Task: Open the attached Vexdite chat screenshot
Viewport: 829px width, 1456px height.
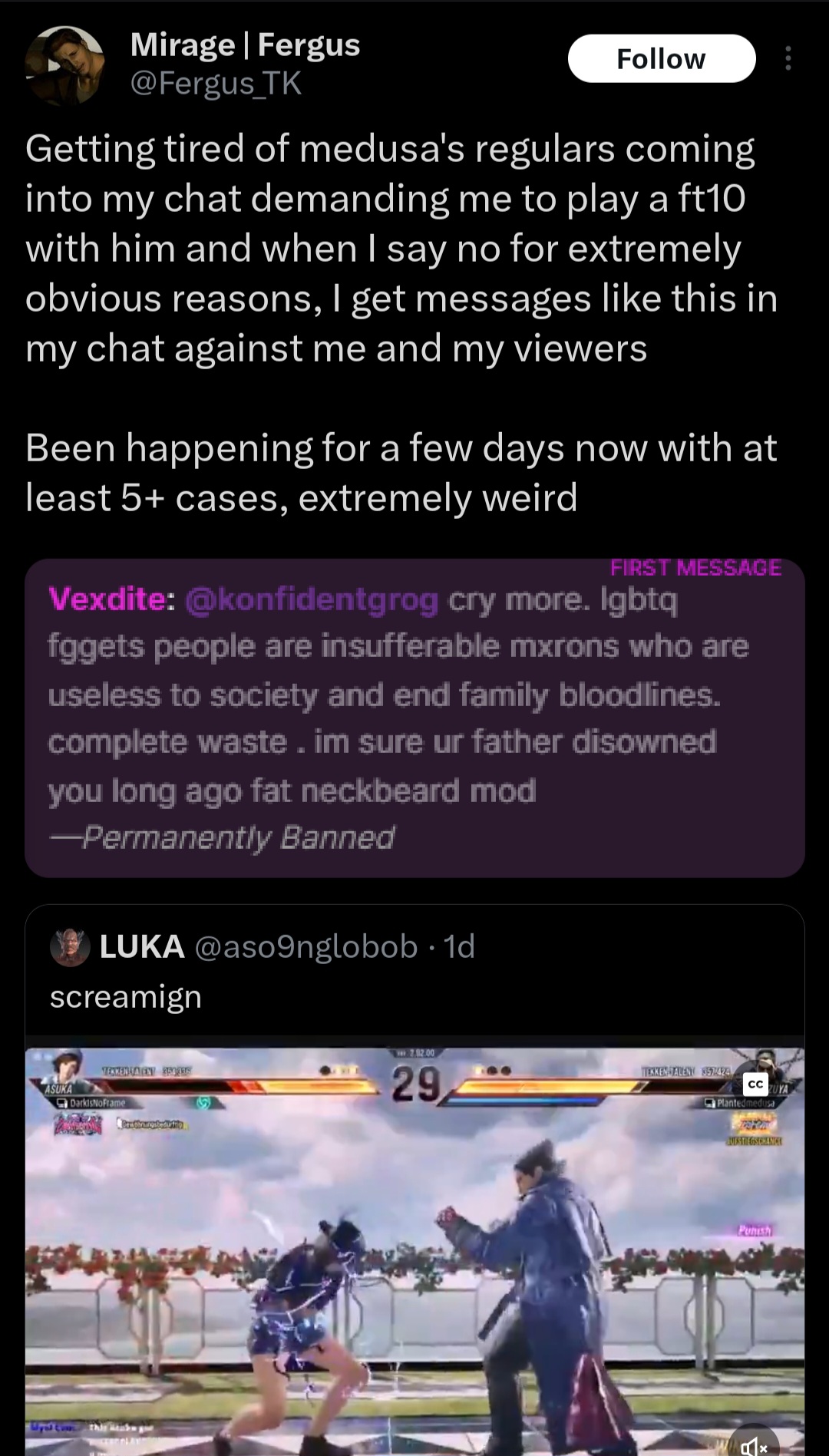Action: click(414, 718)
